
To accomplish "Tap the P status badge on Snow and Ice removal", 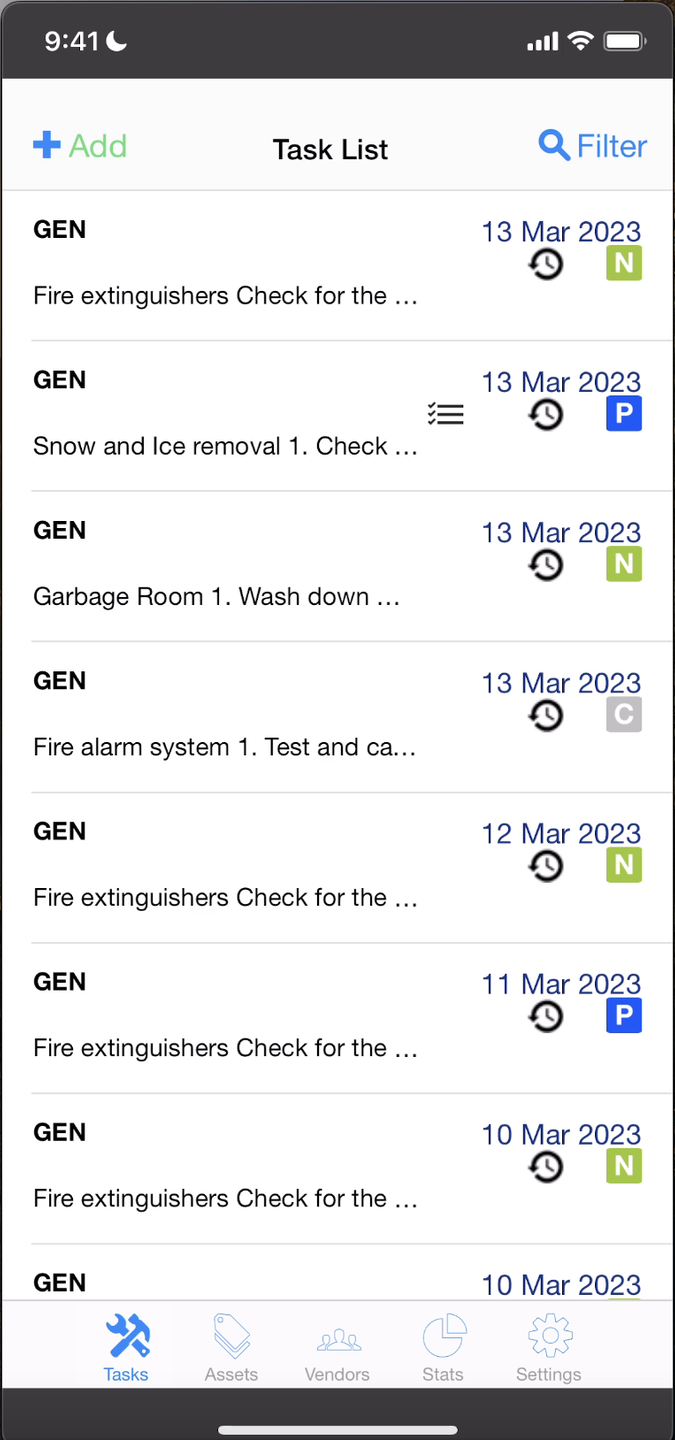I will click(623, 414).
